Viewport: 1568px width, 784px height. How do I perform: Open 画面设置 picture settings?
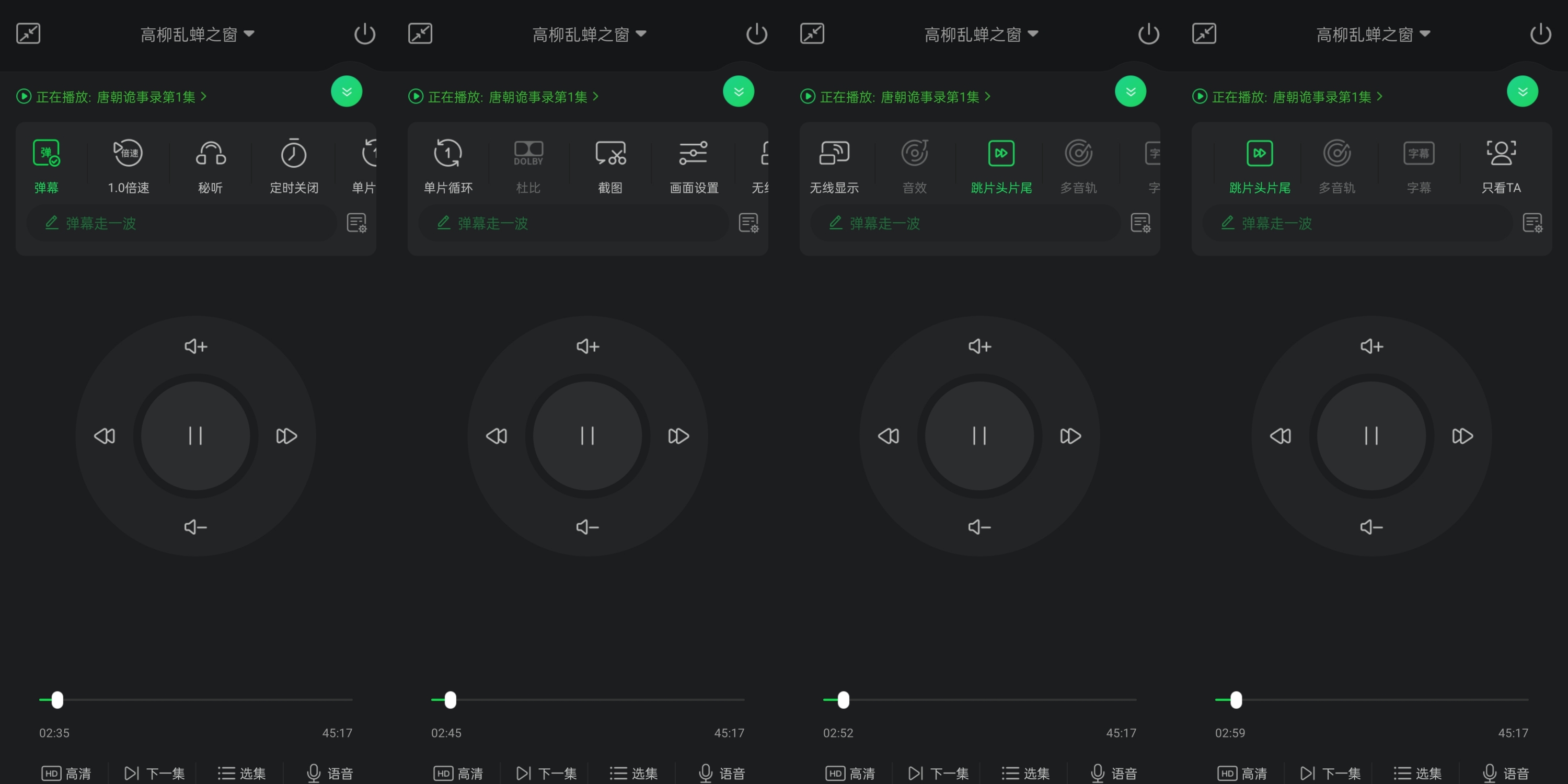click(693, 164)
